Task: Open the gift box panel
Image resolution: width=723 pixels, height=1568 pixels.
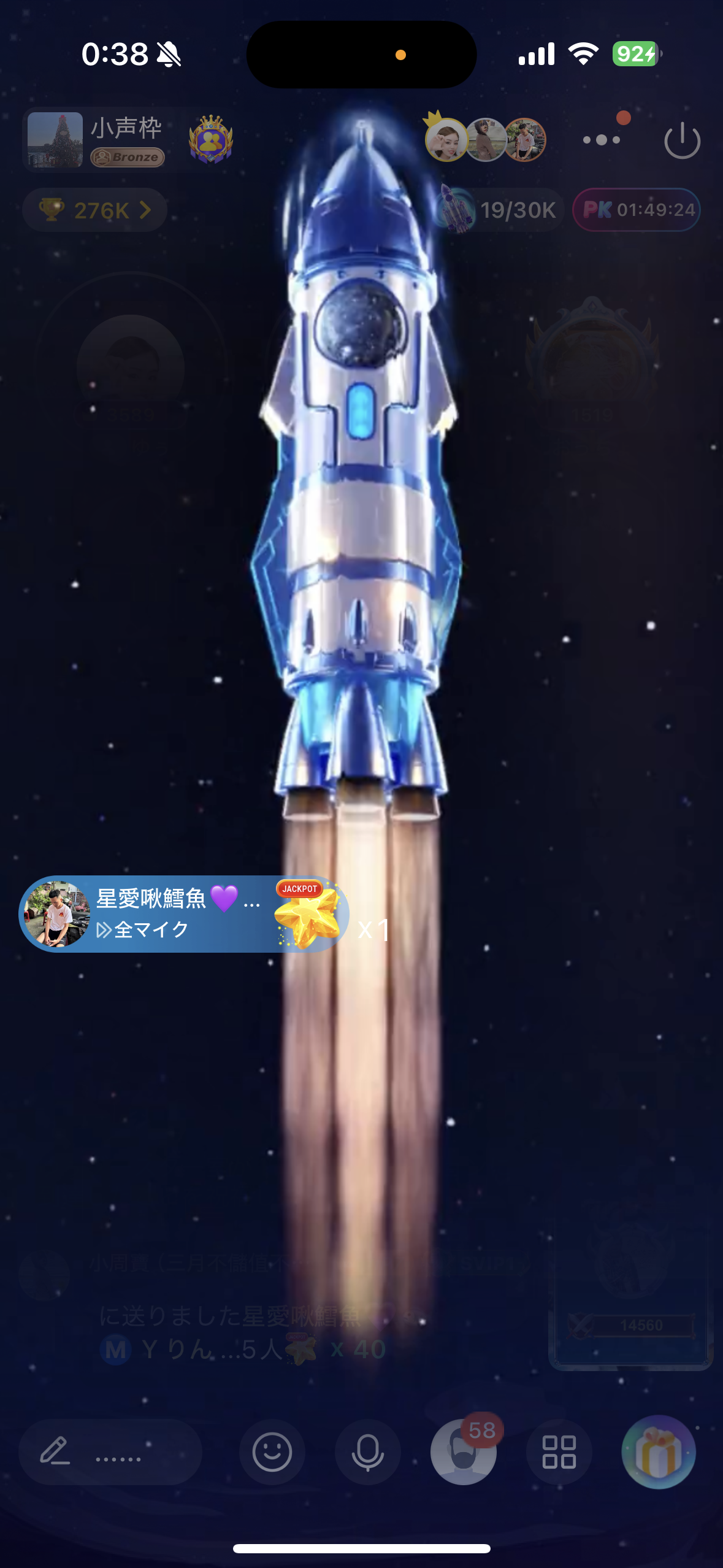Action: 658,1452
